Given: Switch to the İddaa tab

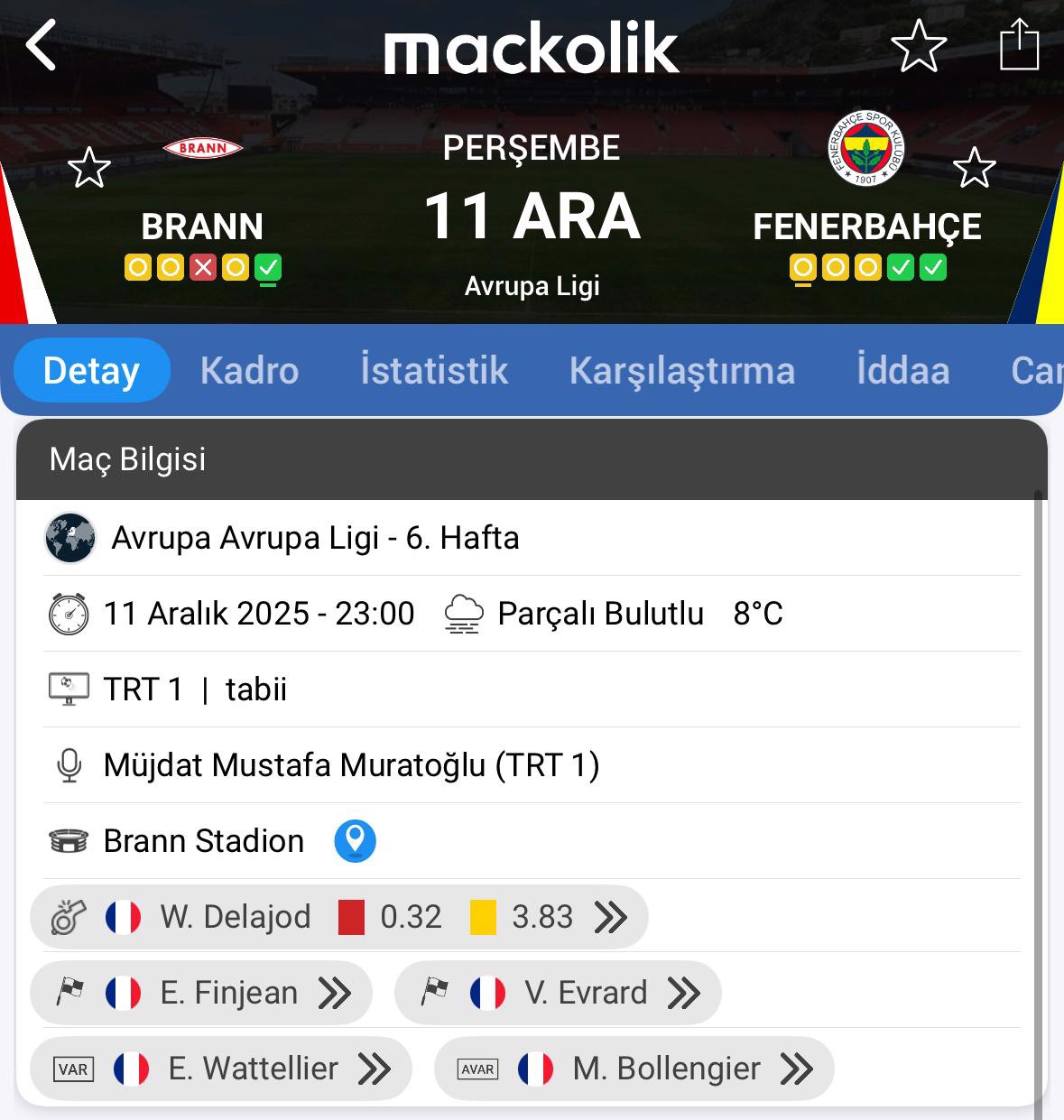Looking at the screenshot, I should tap(902, 371).
